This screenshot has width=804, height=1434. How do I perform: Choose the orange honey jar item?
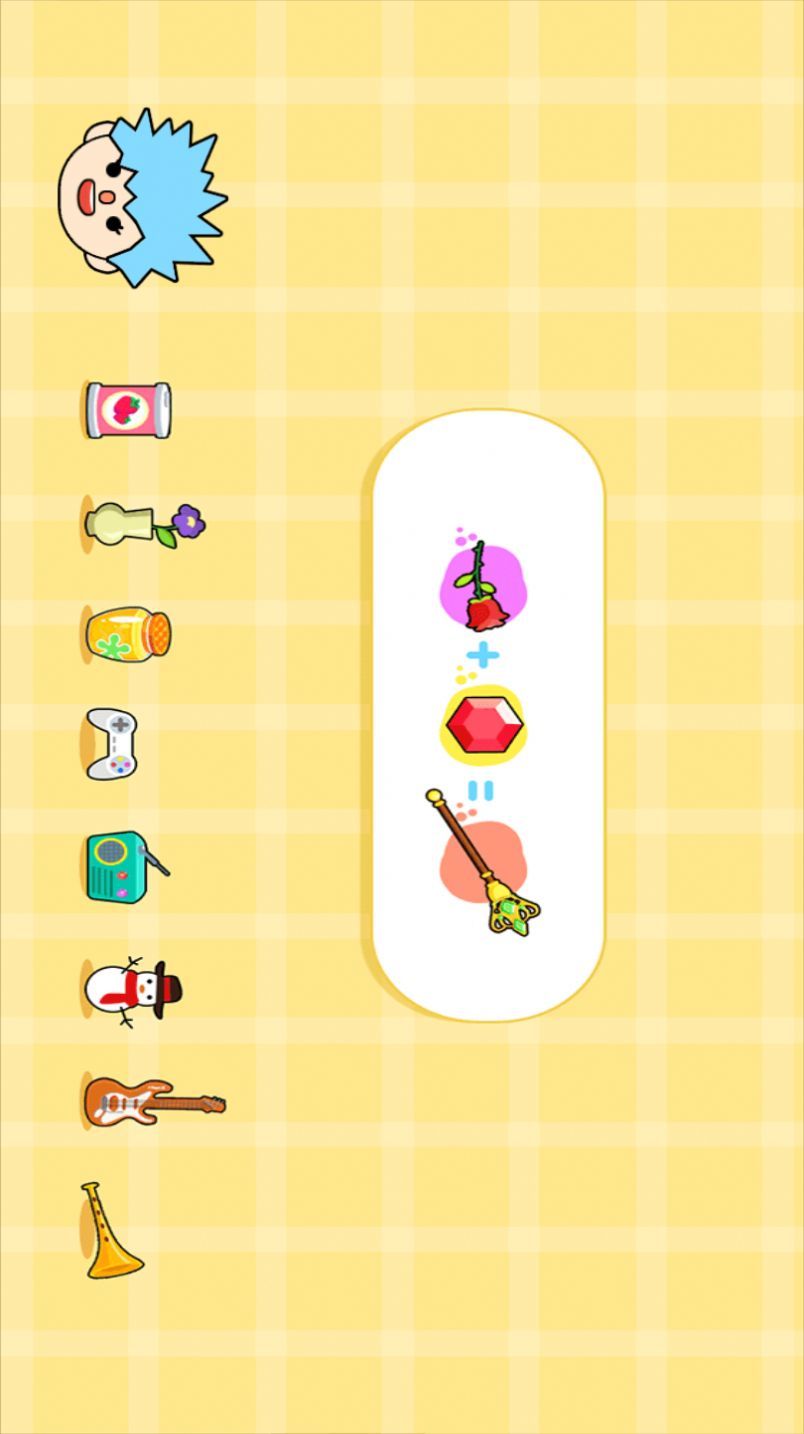pos(128,634)
